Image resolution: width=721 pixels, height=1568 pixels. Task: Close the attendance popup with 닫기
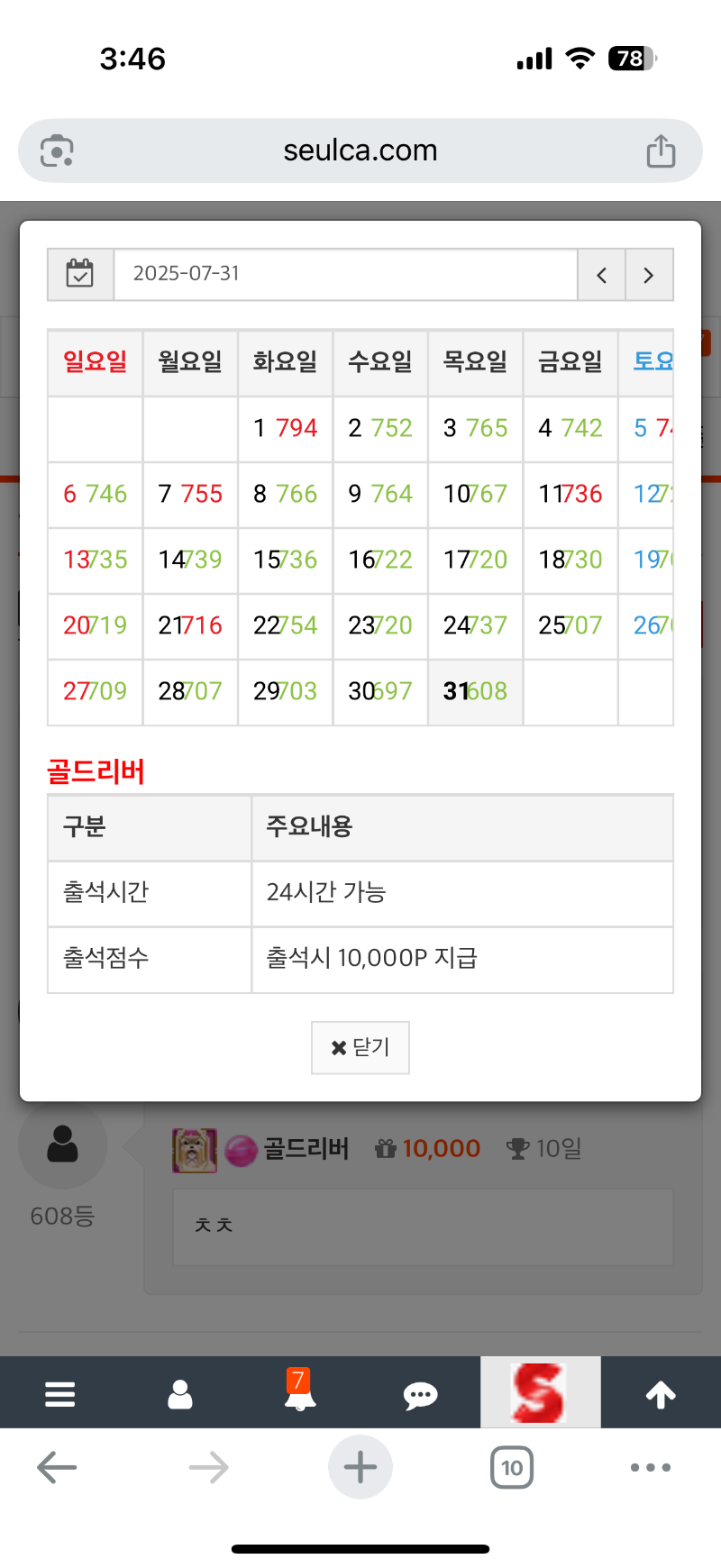tap(360, 1047)
